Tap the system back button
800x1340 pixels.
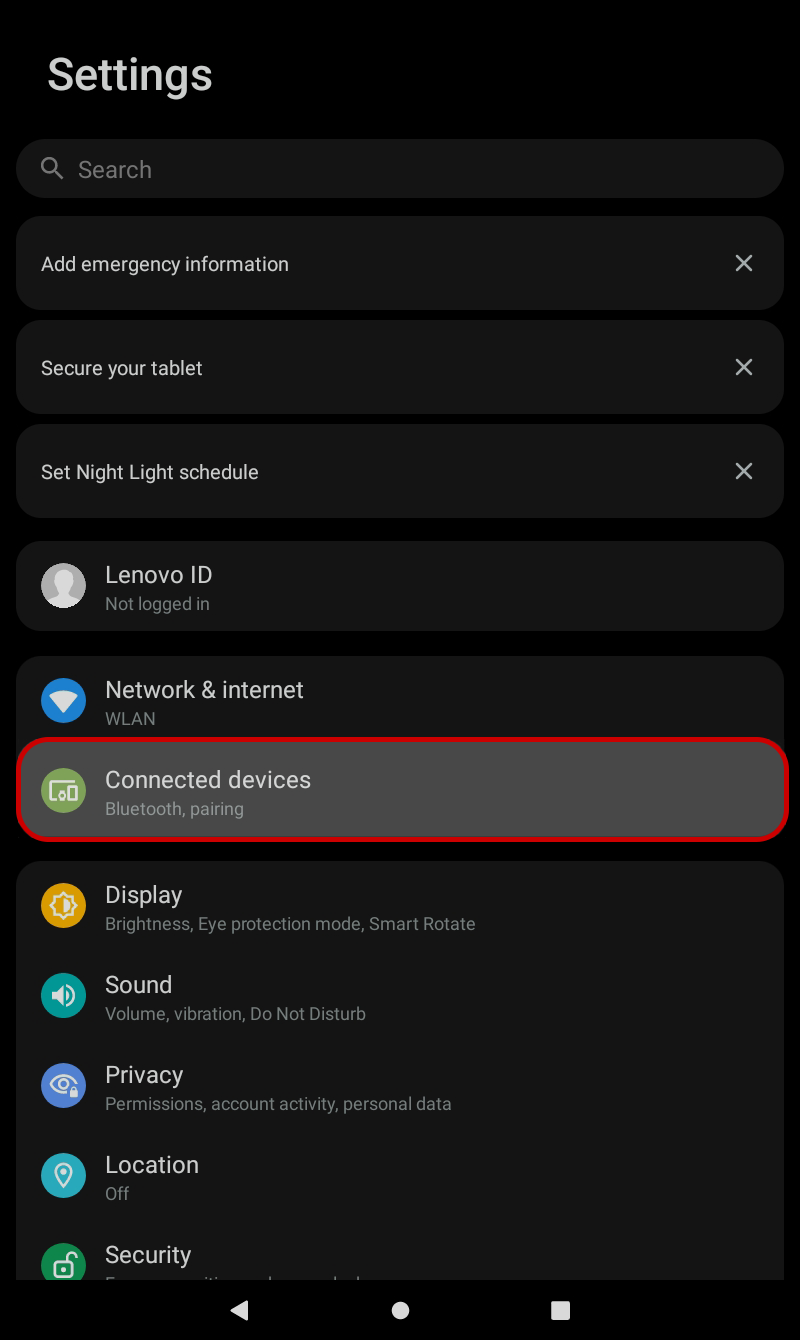pos(239,1310)
